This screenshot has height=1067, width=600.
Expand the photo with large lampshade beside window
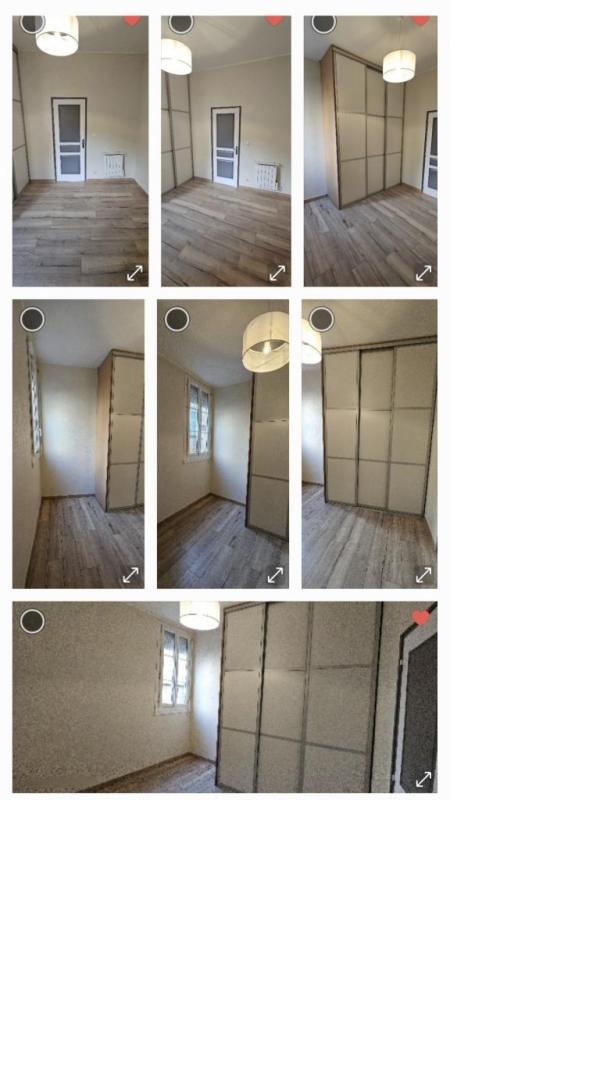(x=275, y=575)
